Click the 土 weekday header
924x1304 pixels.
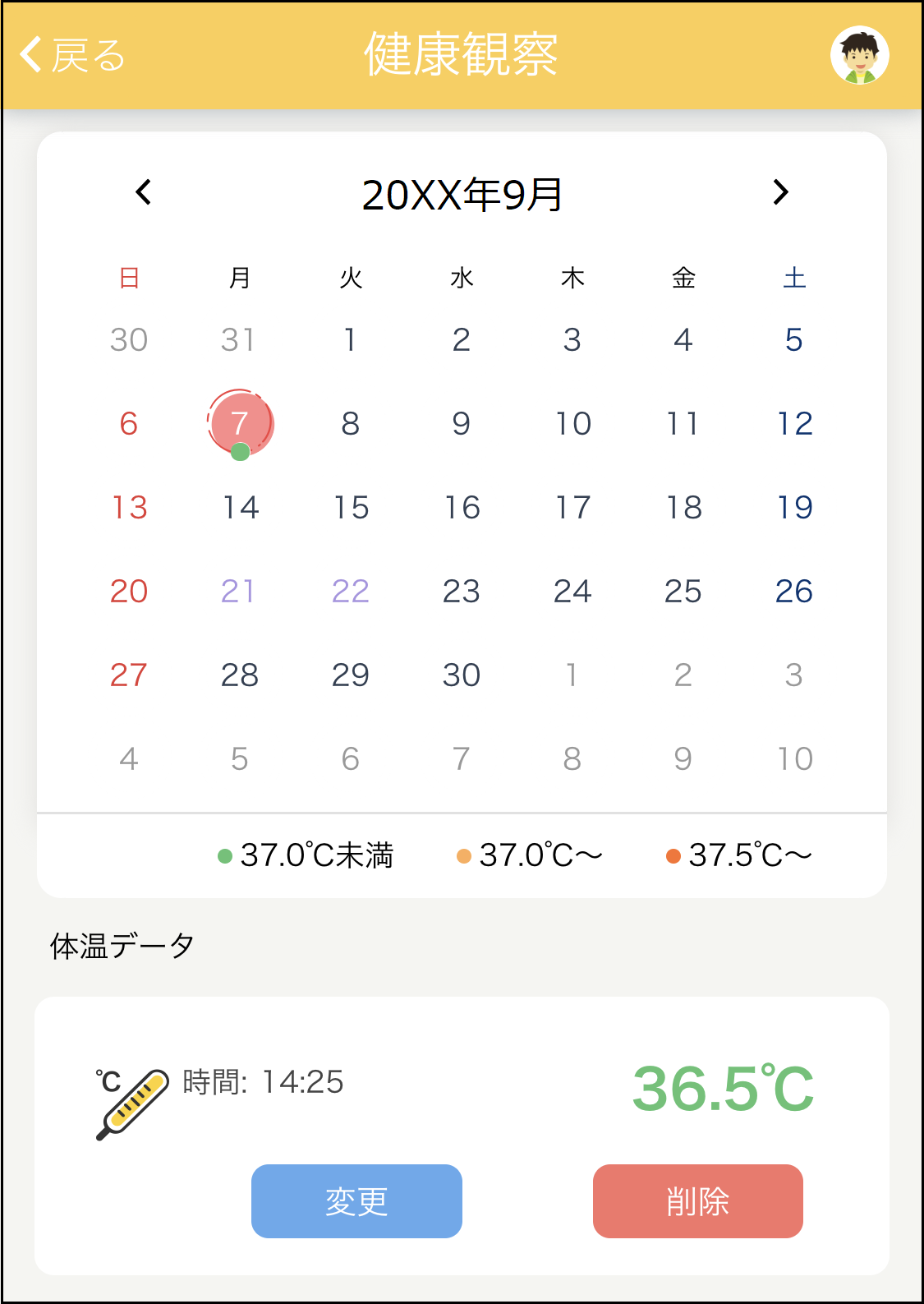coord(793,278)
